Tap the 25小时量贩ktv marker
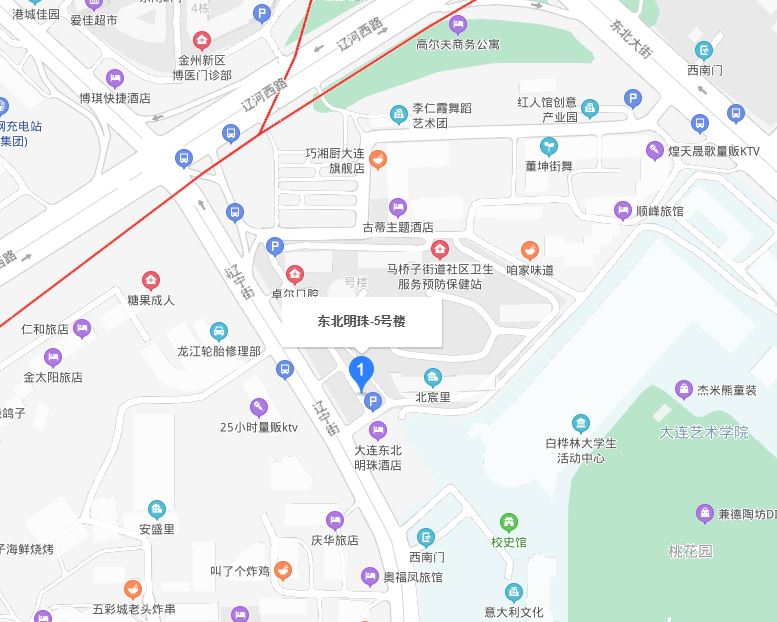Screen dimensions: 777x622 click(x=259, y=407)
